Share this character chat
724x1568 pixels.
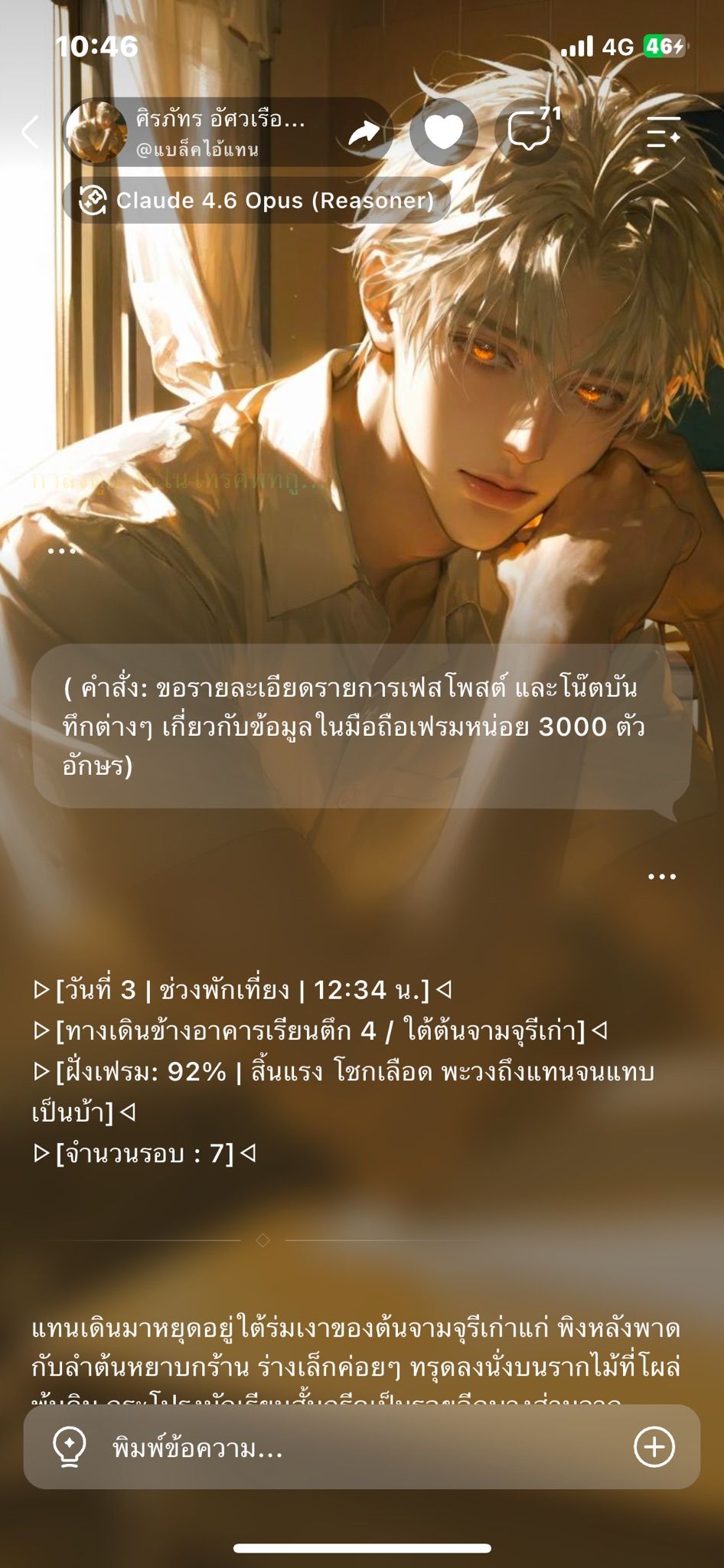point(364,132)
